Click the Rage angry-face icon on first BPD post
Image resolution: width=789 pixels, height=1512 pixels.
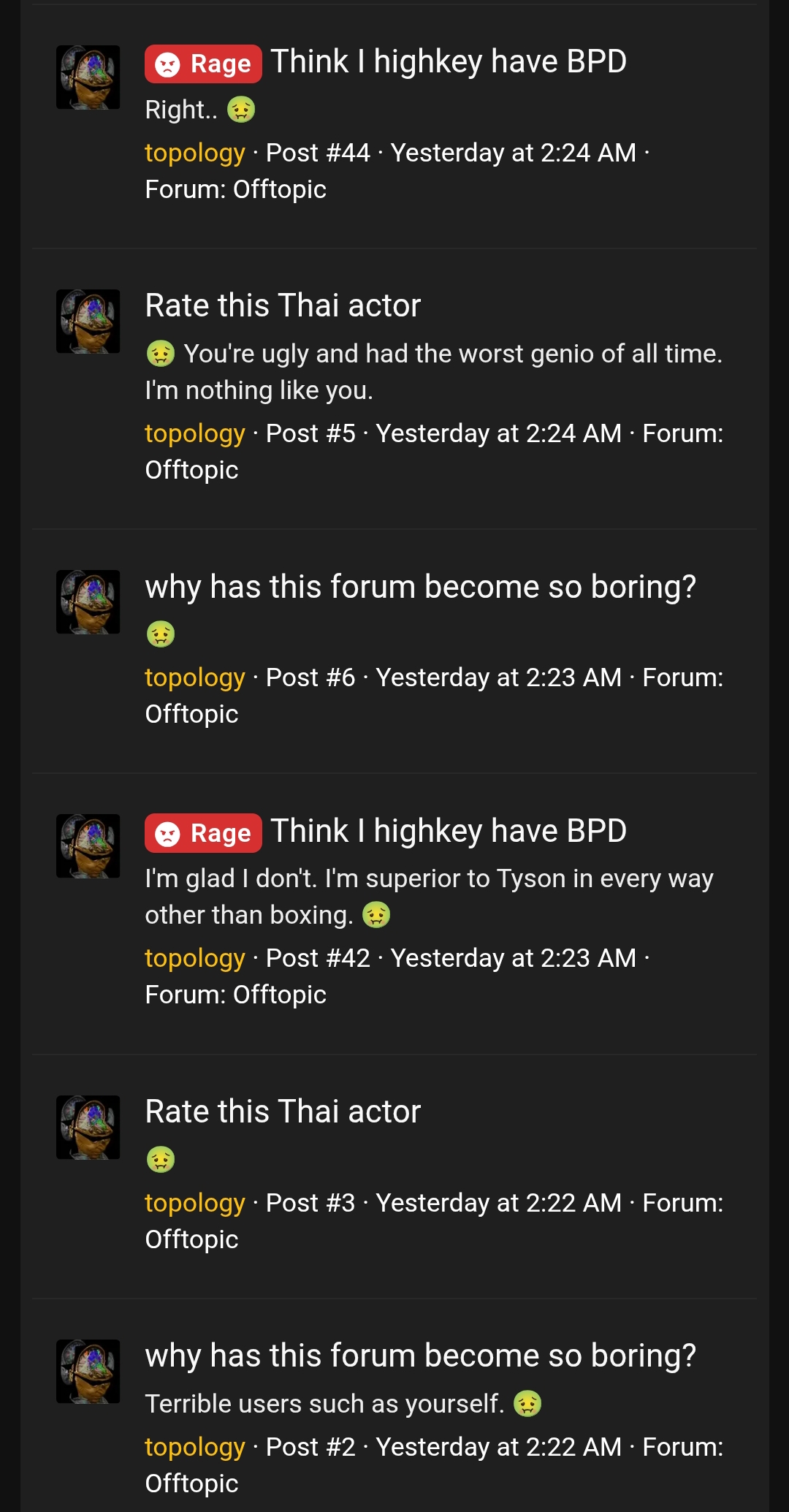click(x=167, y=64)
